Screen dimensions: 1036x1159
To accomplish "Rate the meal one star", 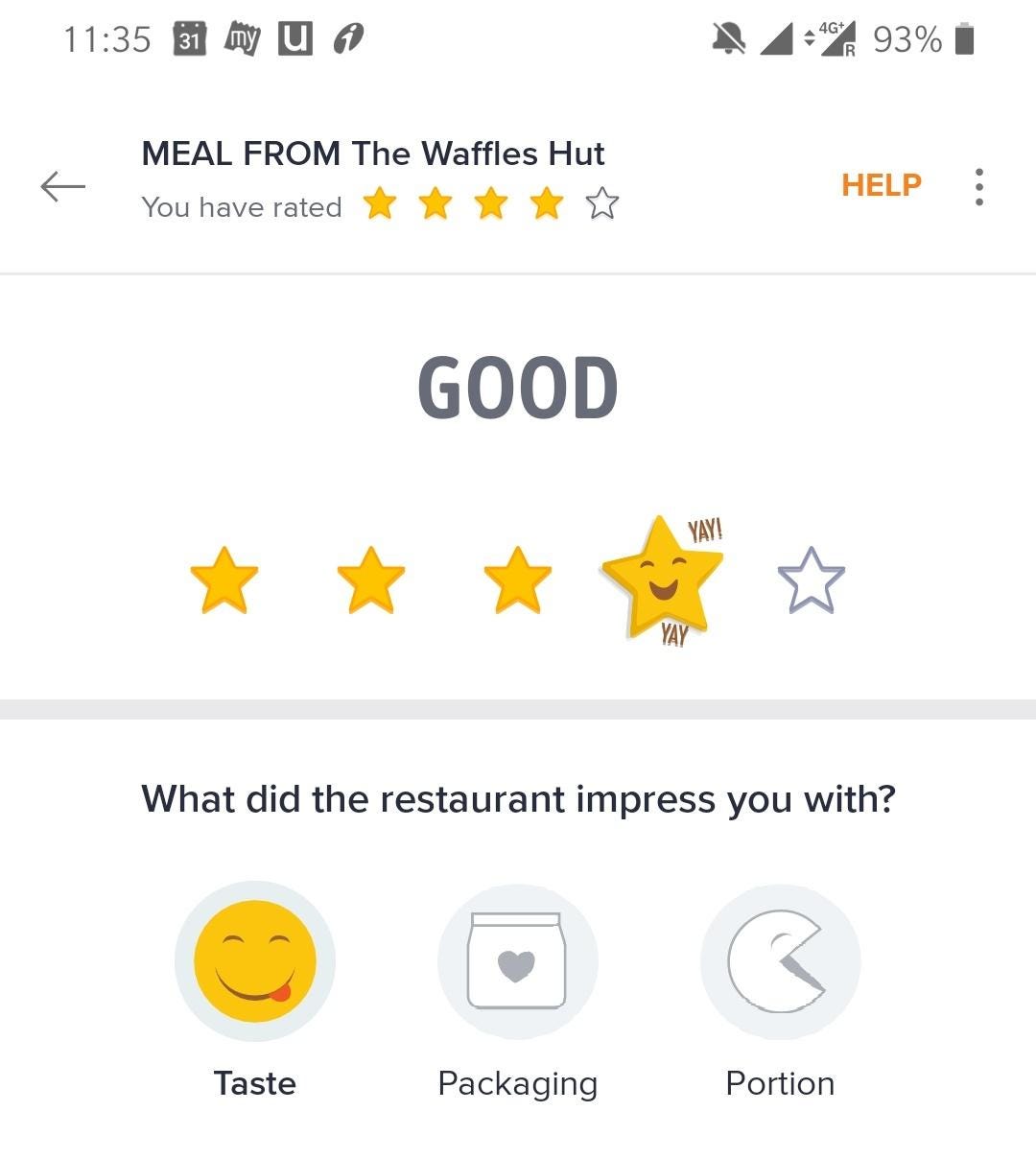I will pos(224,580).
